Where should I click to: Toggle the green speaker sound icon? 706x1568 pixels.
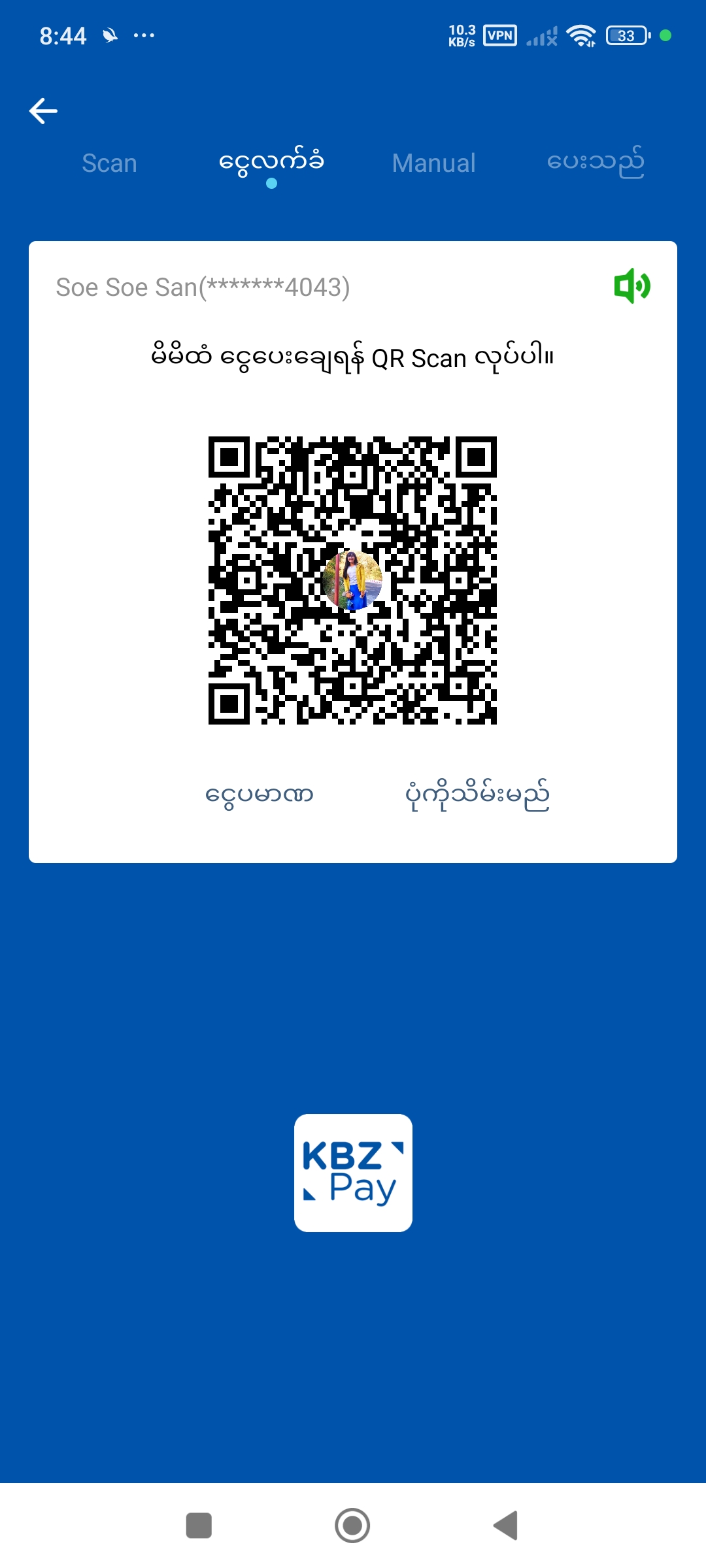click(631, 286)
